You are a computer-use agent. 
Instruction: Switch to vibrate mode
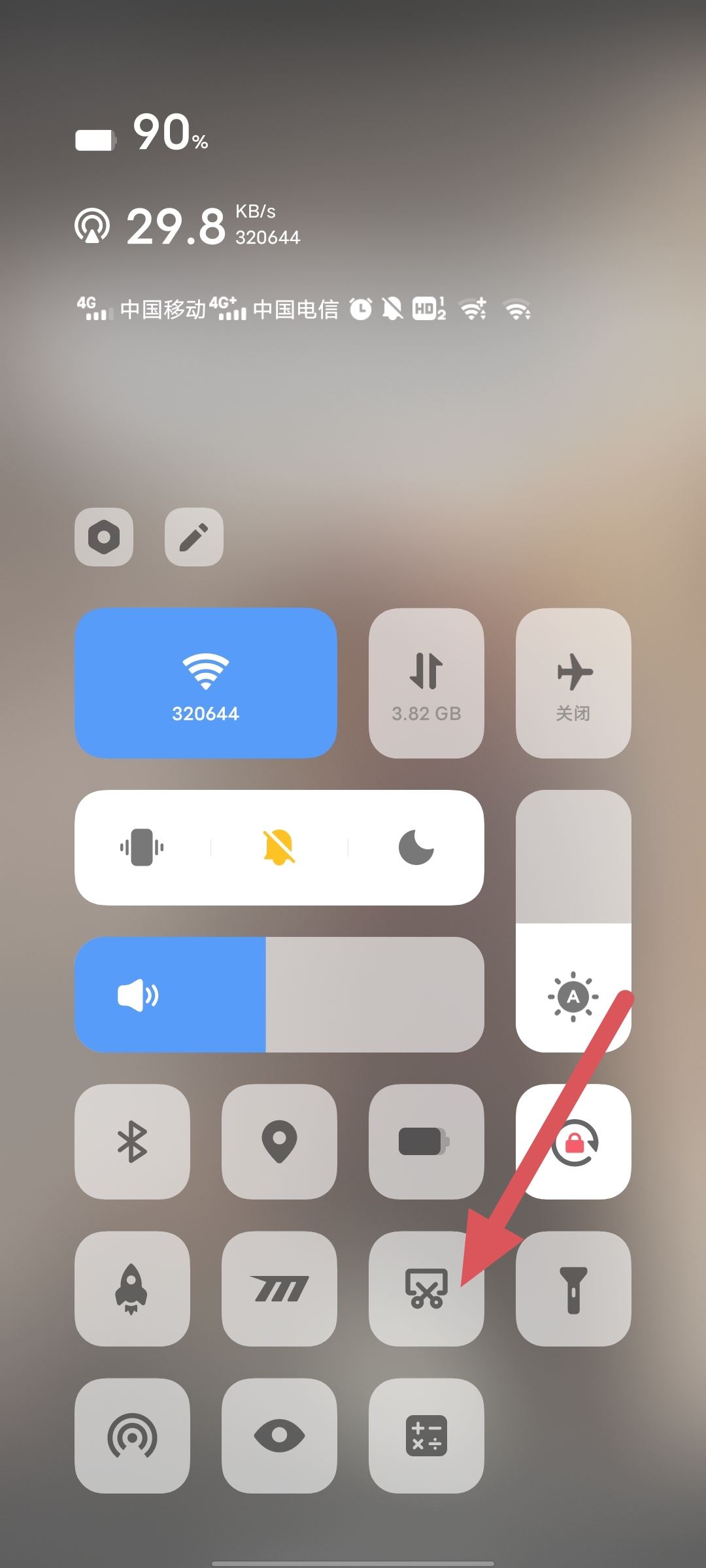pyautogui.click(x=142, y=847)
